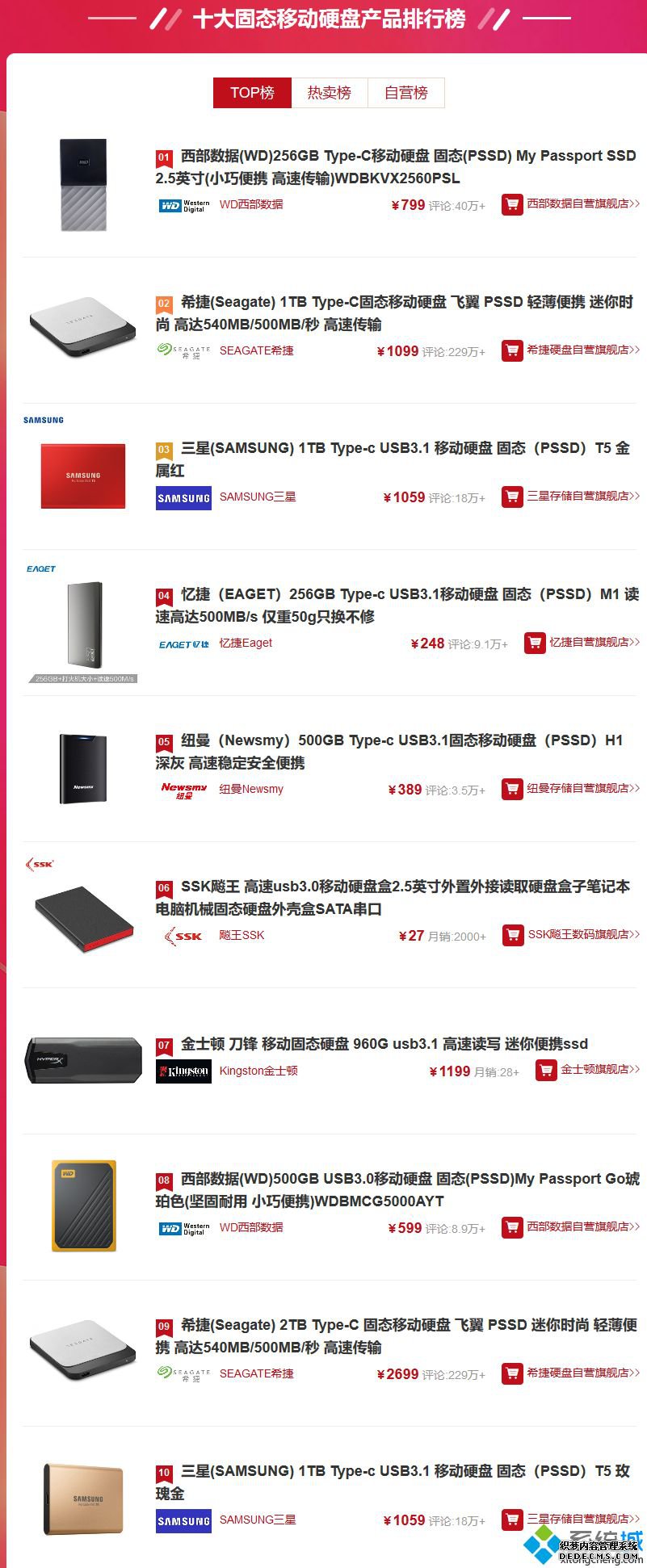The image size is (647, 1568).
Task: Open the Seagate 2TB 飞翼 PSSD listing
Action: (396, 1335)
